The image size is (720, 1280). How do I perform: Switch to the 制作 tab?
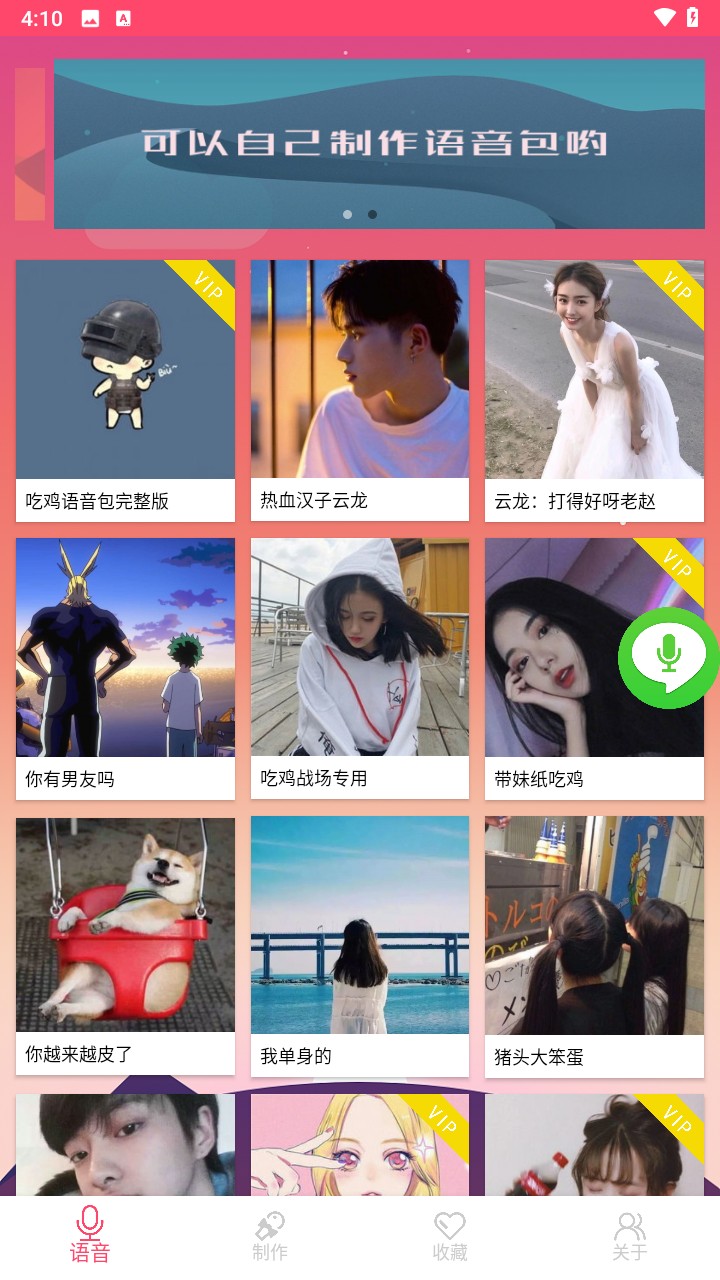pyautogui.click(x=270, y=1235)
